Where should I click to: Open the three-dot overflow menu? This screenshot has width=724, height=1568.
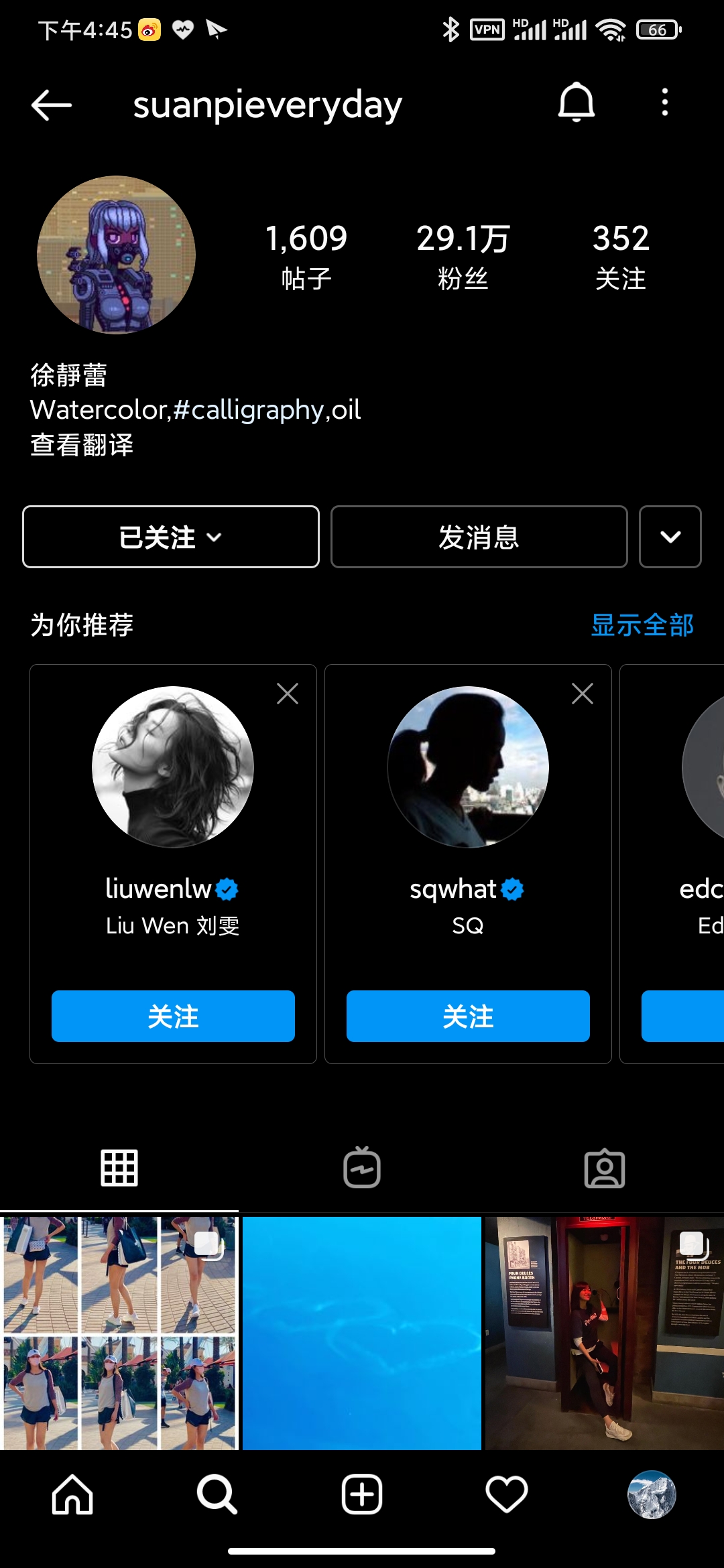664,103
